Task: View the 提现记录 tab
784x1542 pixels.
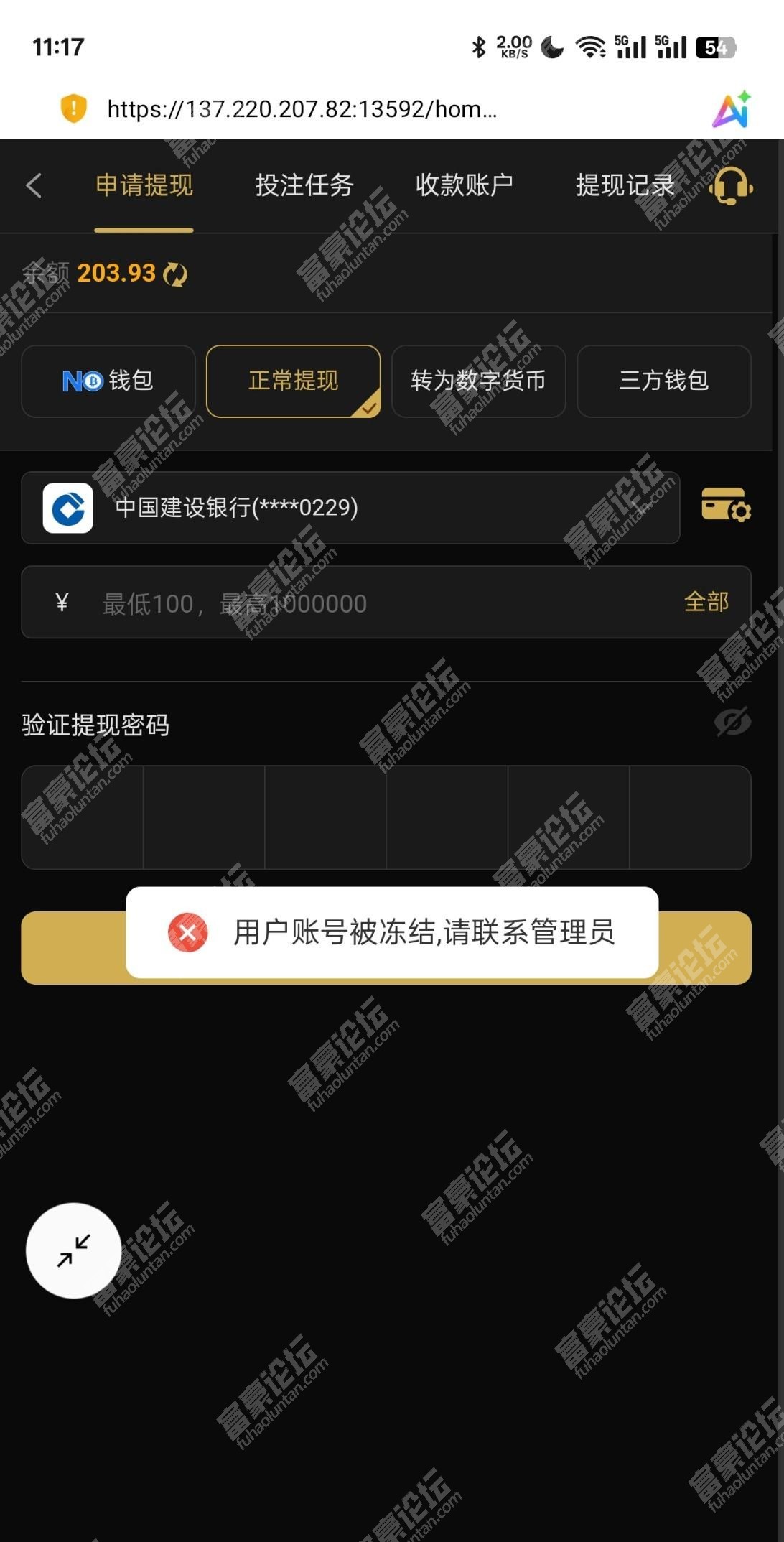Action: coord(625,185)
